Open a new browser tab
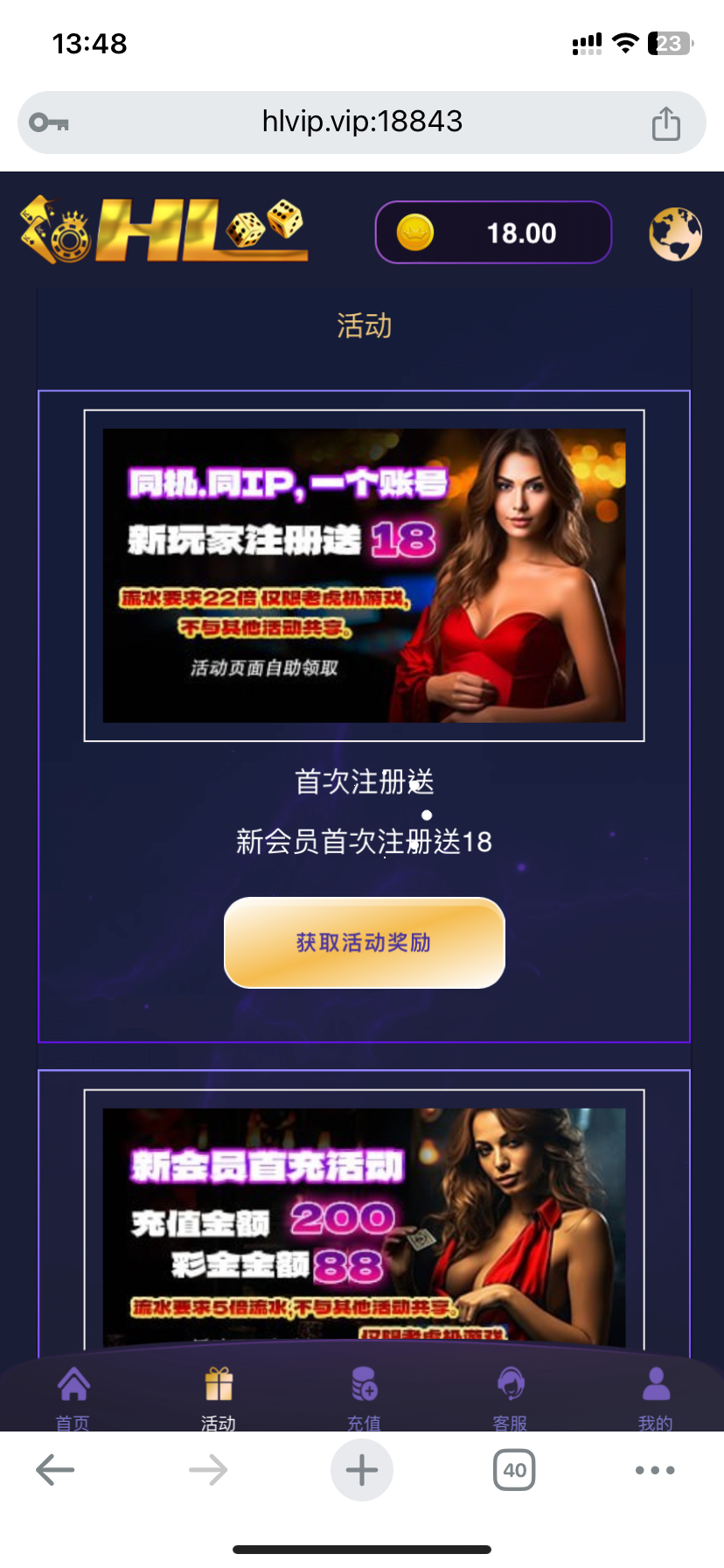The width and height of the screenshot is (724, 1568). point(362,1470)
